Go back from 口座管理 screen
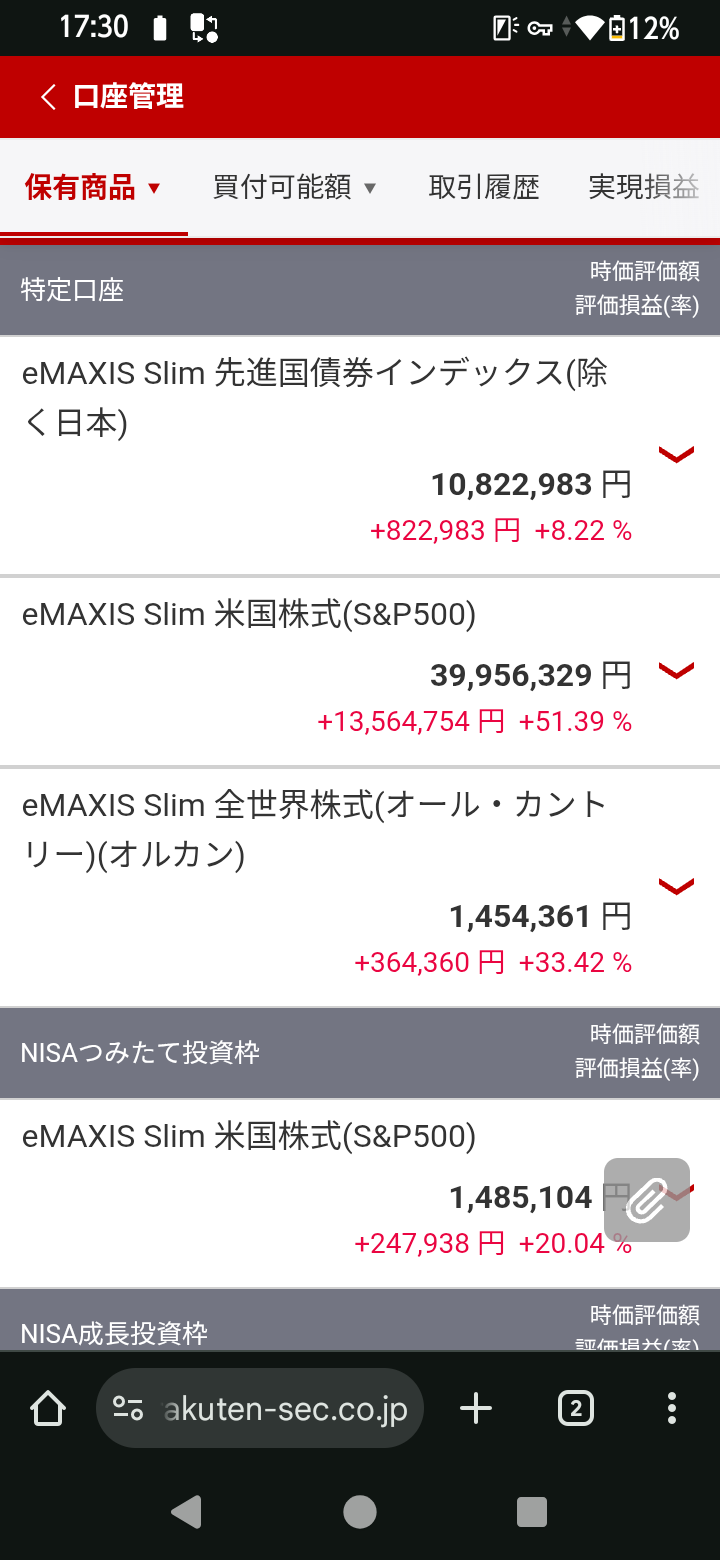The height and width of the screenshot is (1560, 720). (48, 97)
